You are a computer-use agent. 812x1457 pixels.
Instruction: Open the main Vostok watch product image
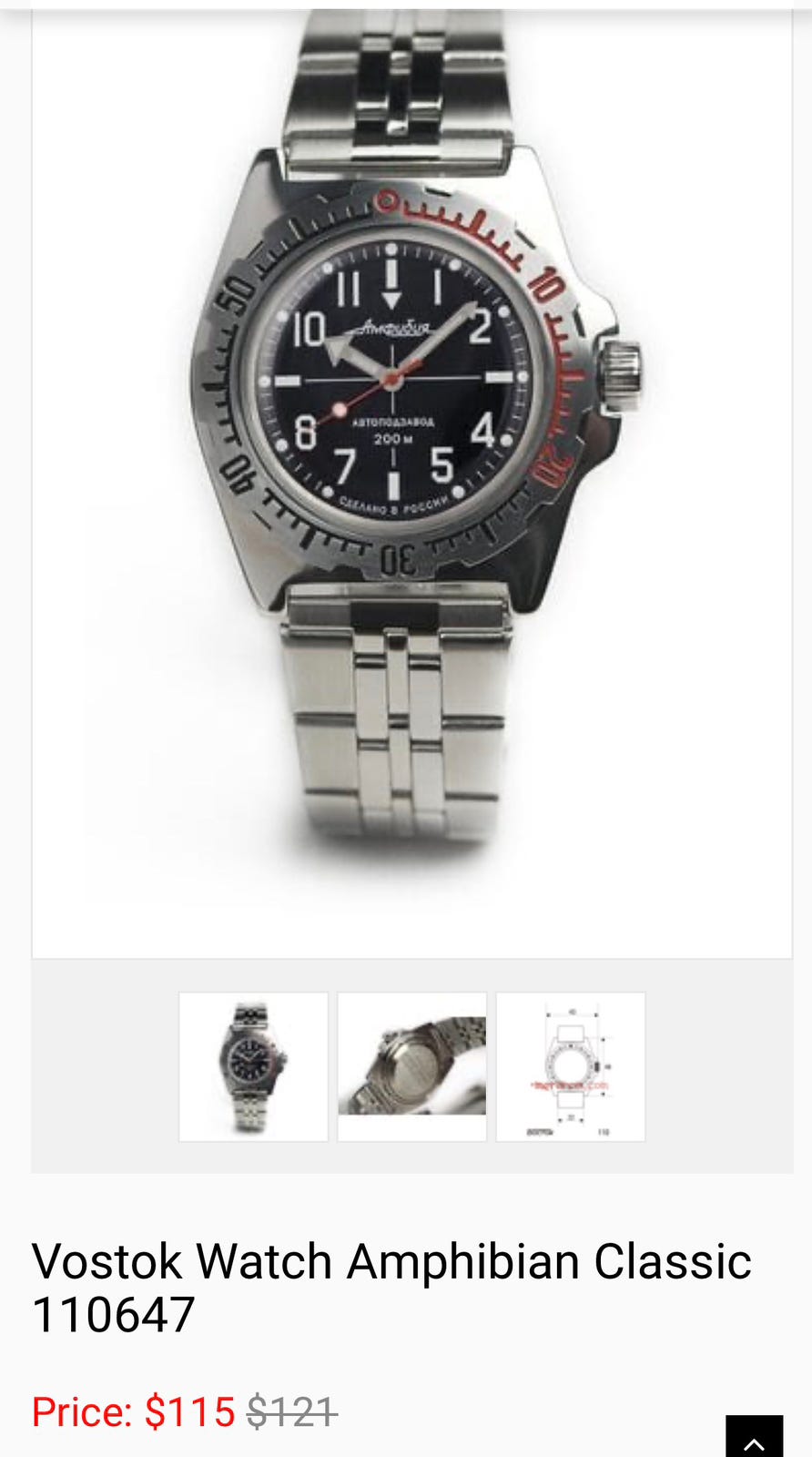pos(411,483)
